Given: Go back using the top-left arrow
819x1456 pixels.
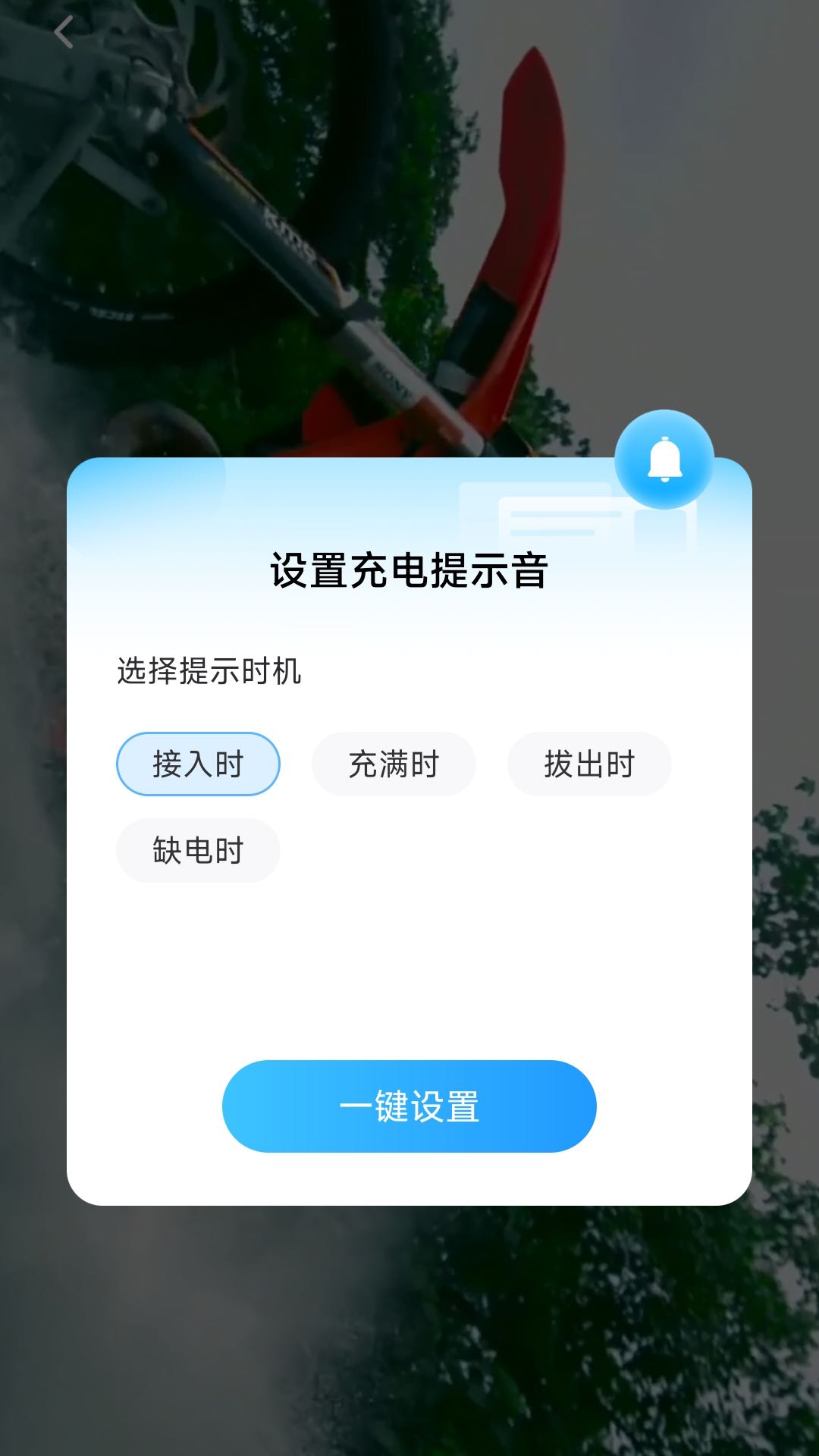Looking at the screenshot, I should point(64,33).
